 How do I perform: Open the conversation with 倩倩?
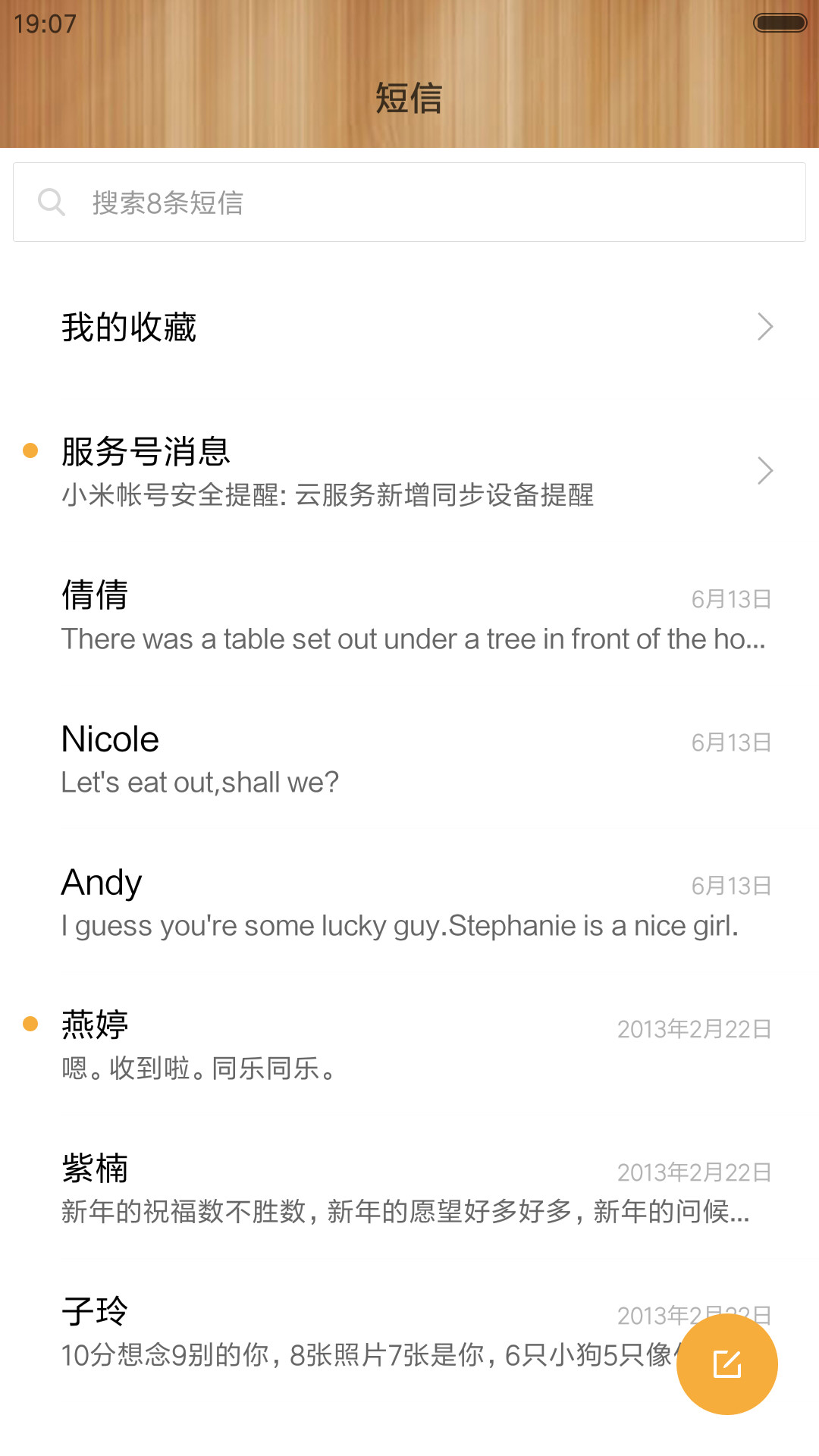(409, 616)
